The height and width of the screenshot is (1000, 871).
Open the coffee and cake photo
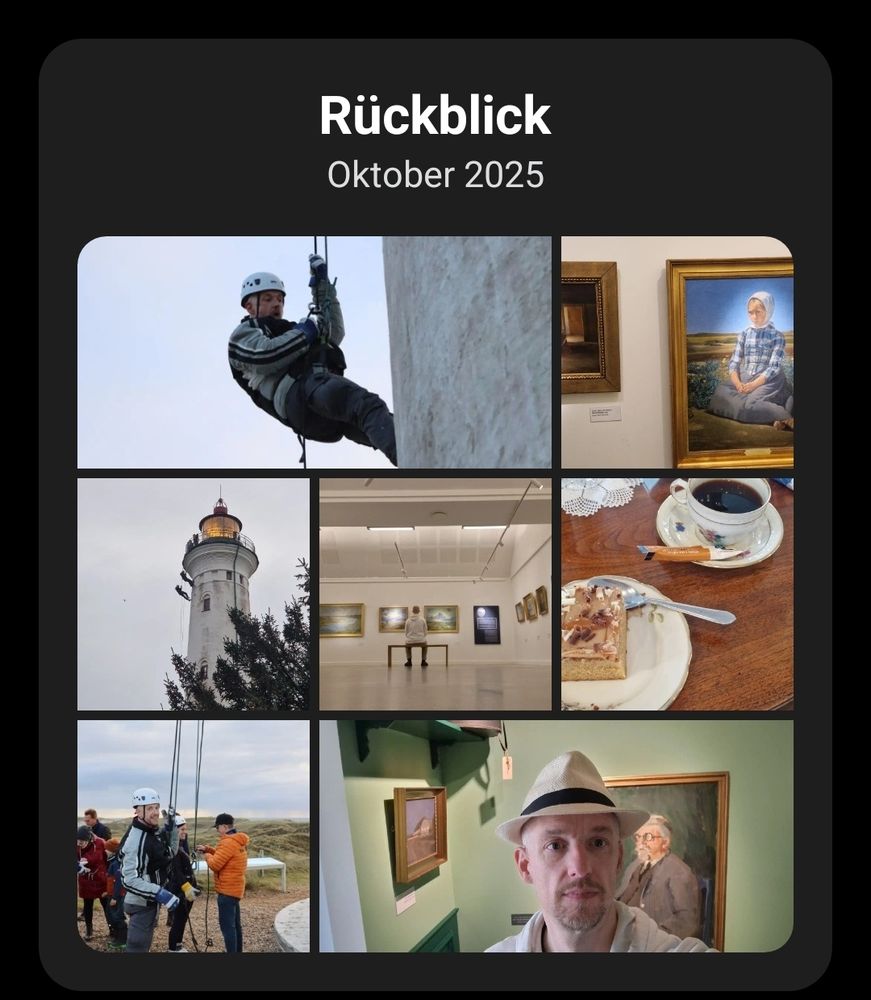(x=675, y=590)
